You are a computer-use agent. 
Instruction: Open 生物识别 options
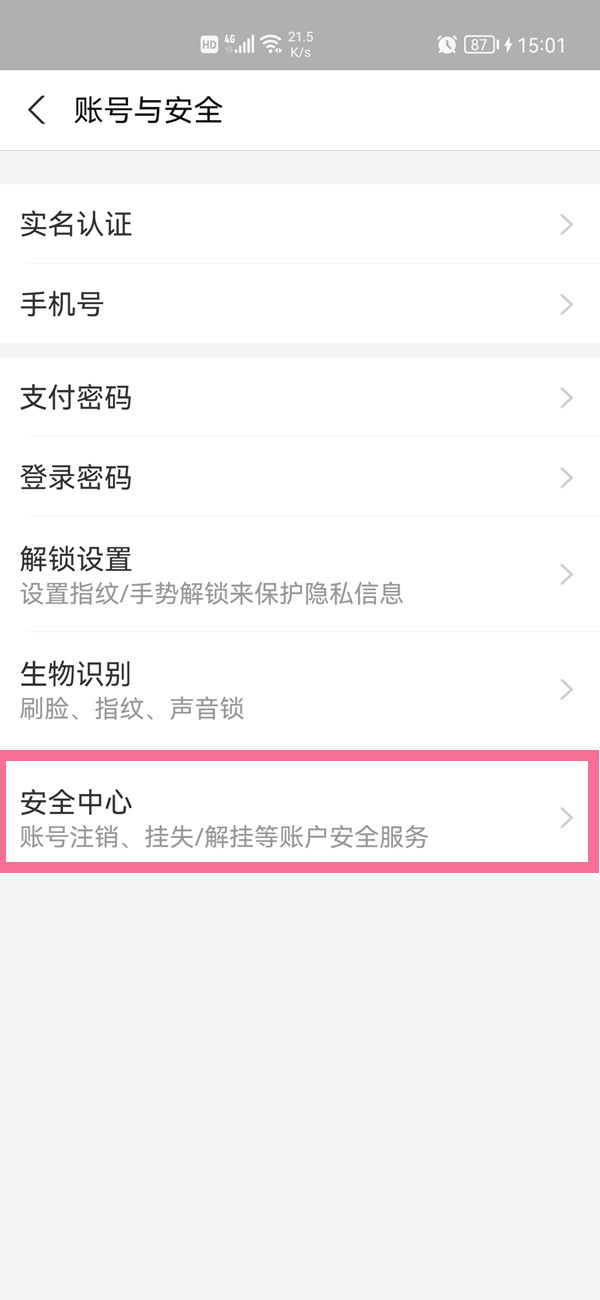click(298, 689)
